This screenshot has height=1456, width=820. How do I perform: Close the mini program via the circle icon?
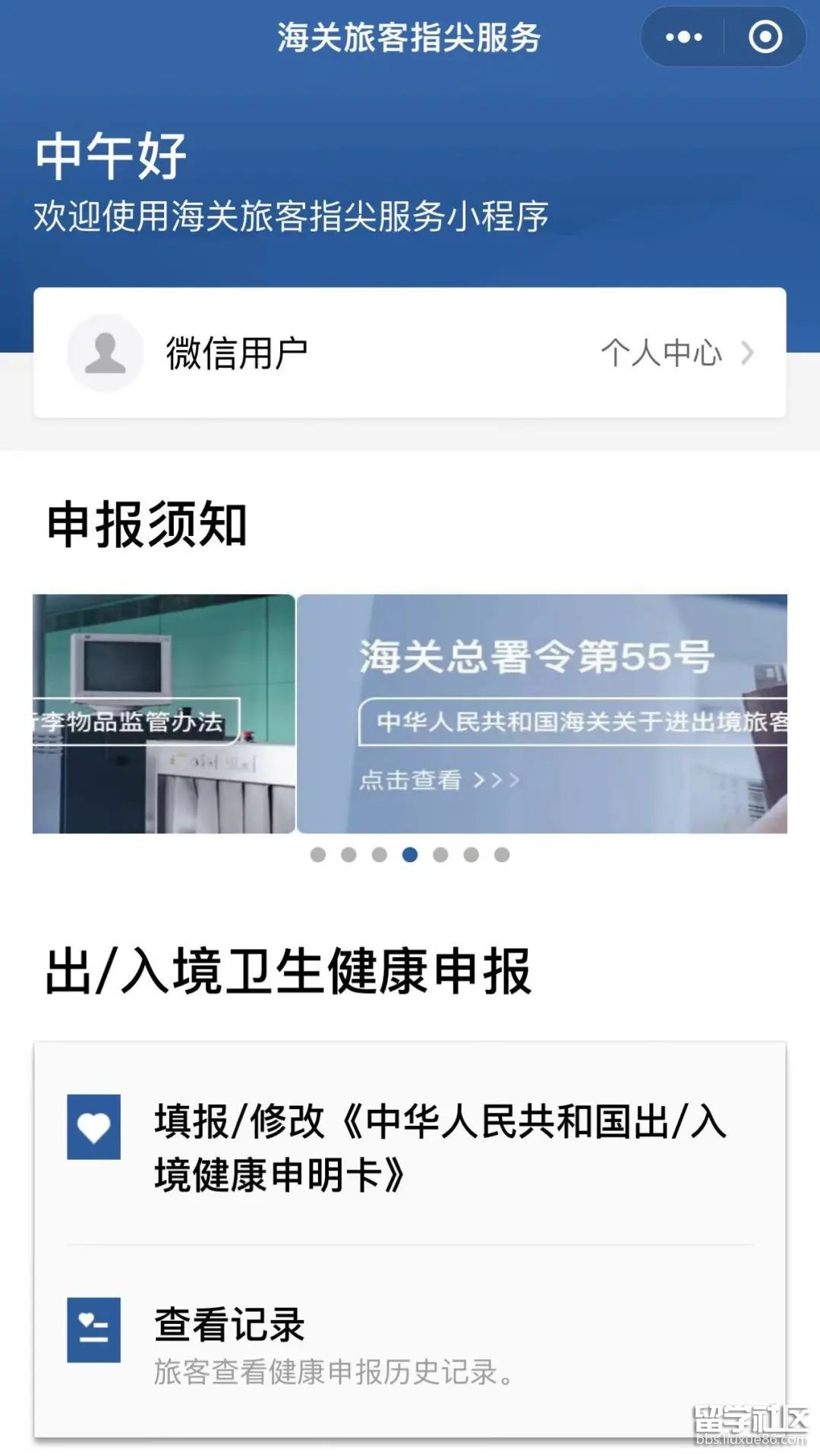pyautogui.click(x=765, y=37)
